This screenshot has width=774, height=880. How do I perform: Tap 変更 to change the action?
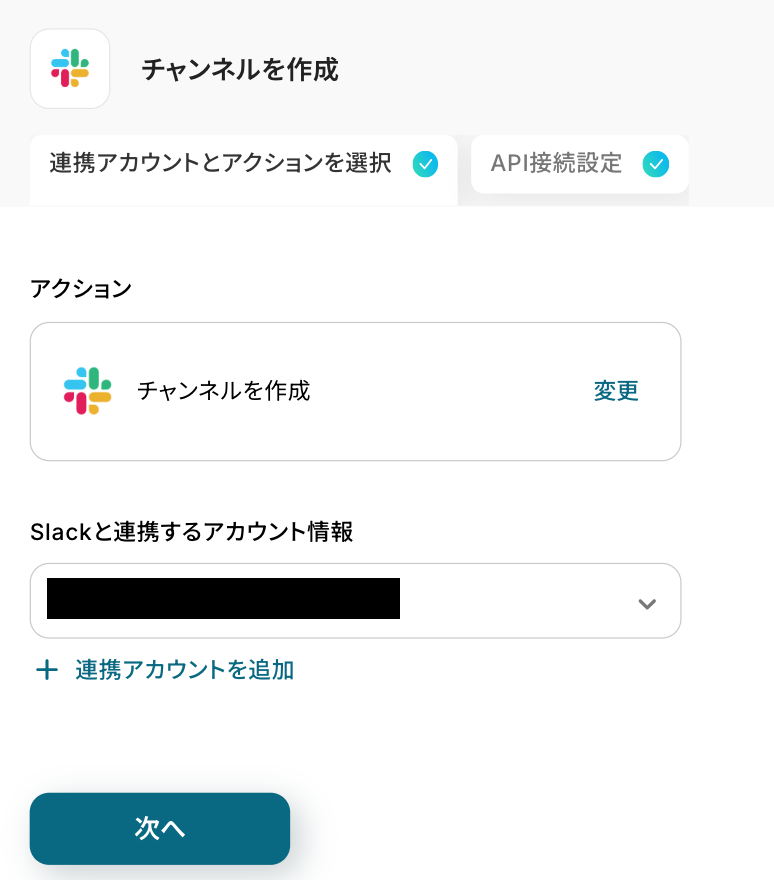[x=616, y=391]
